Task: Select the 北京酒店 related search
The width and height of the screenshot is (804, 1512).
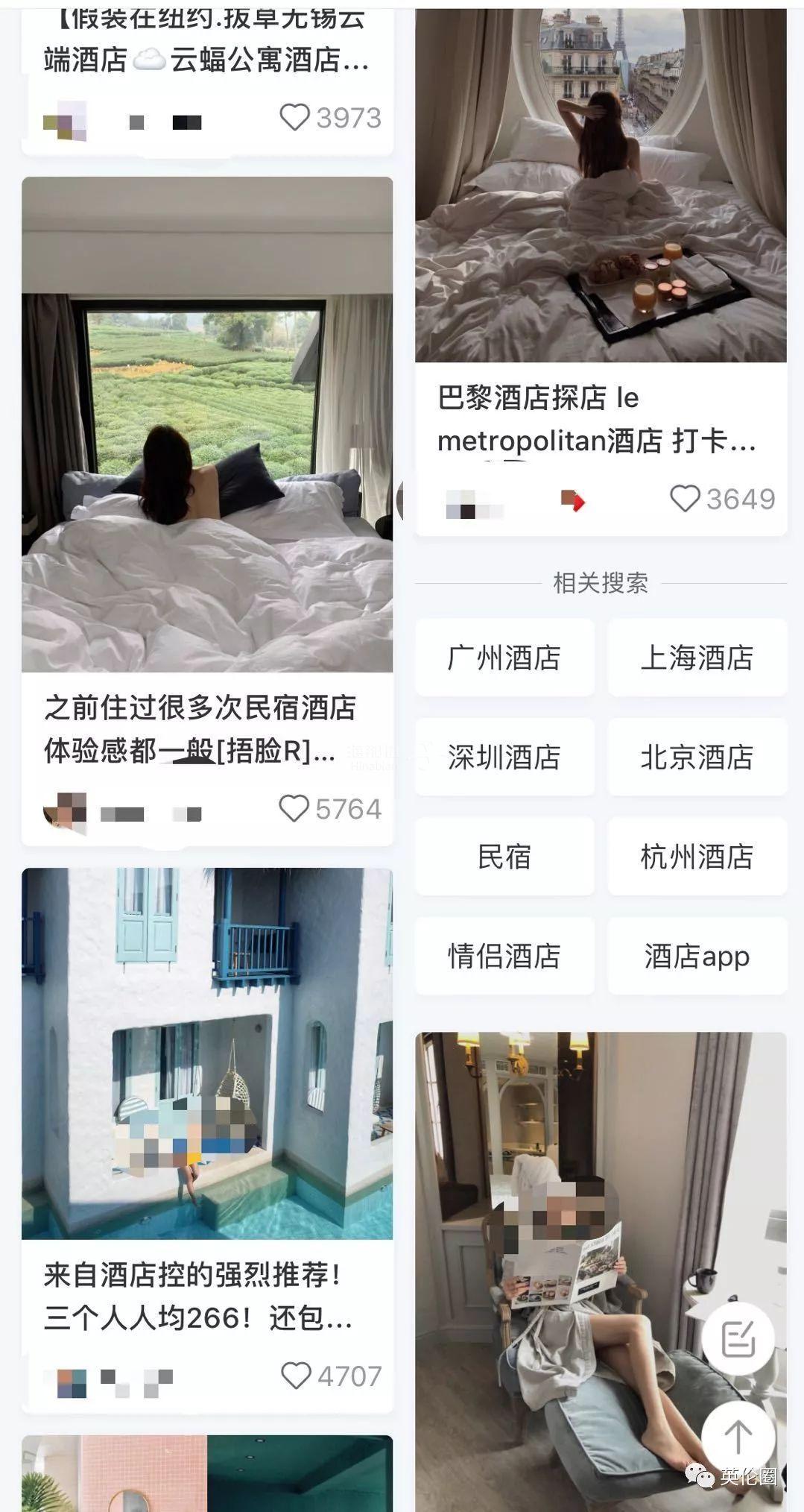Action: point(697,757)
